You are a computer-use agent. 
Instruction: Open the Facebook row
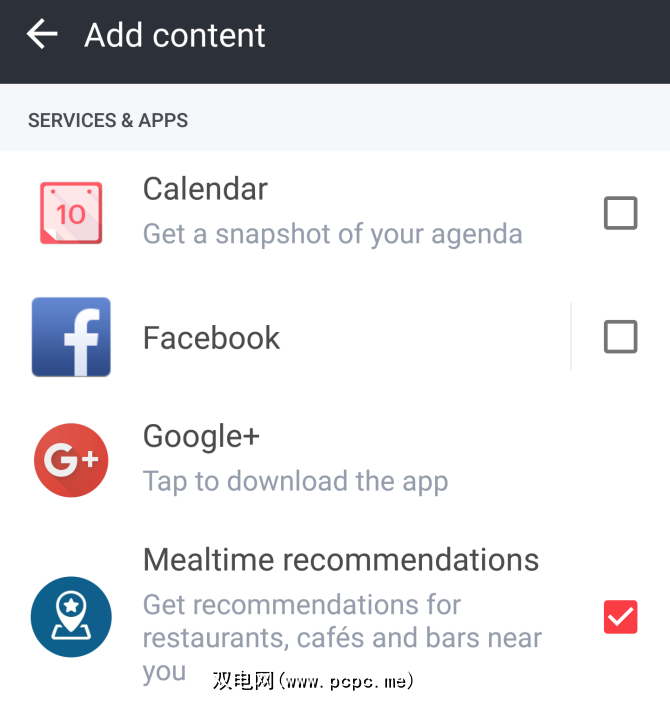[300, 338]
